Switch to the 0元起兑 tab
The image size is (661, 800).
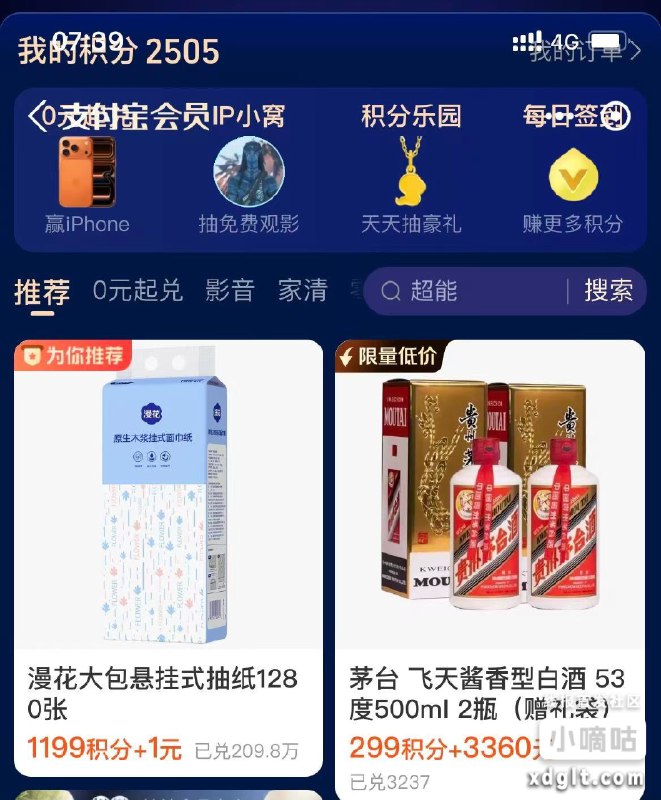pos(137,291)
